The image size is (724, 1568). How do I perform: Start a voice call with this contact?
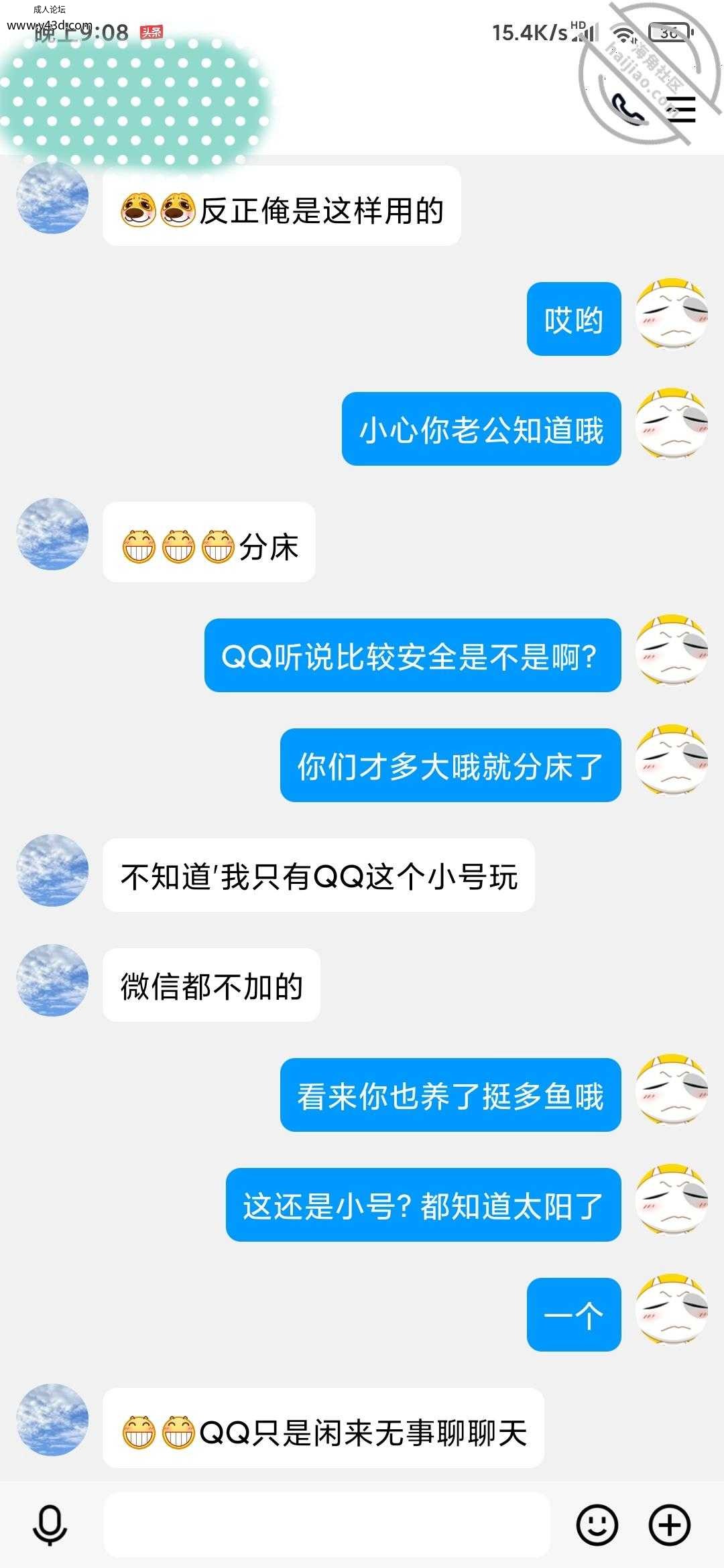pyautogui.click(x=628, y=109)
